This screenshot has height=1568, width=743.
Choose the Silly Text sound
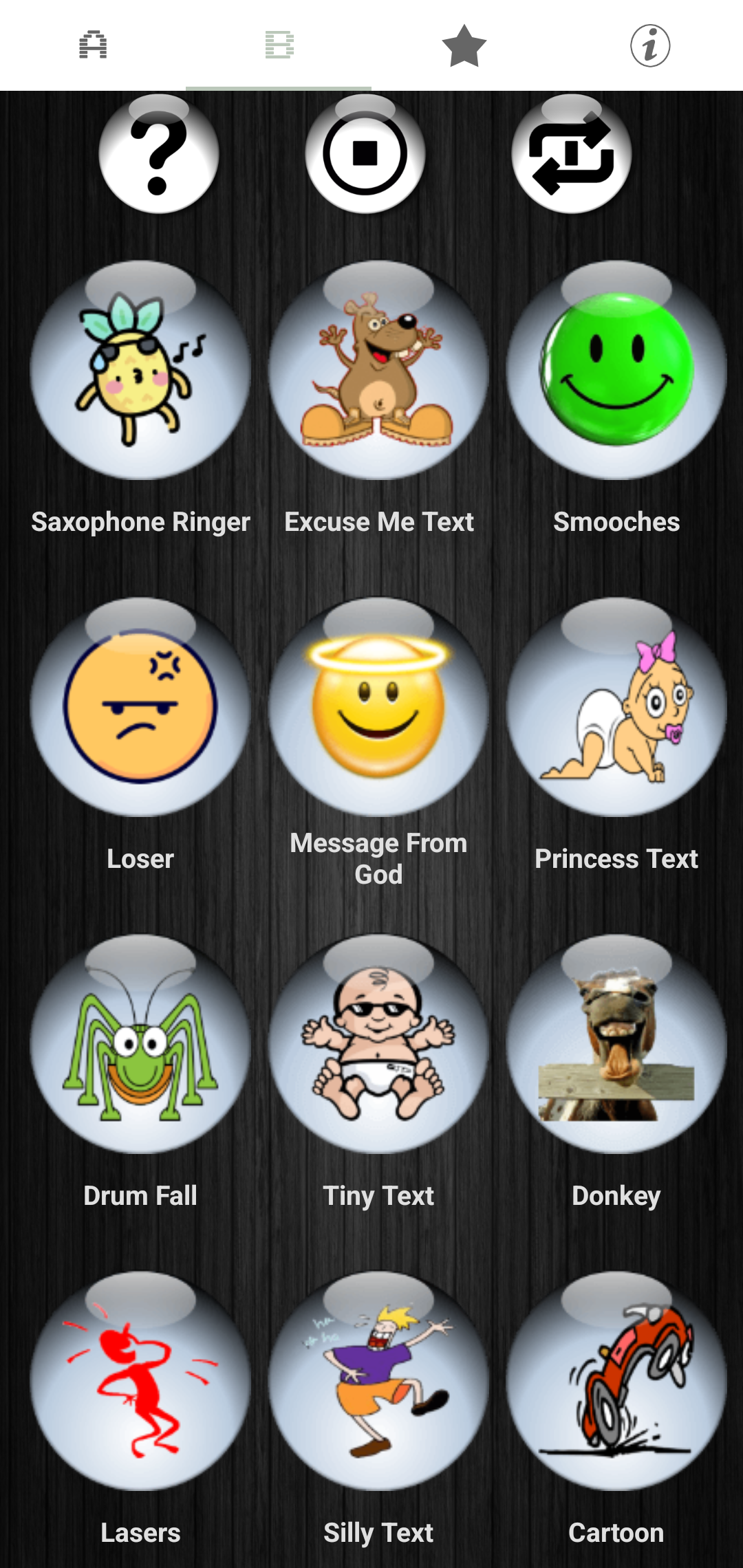(378, 1381)
